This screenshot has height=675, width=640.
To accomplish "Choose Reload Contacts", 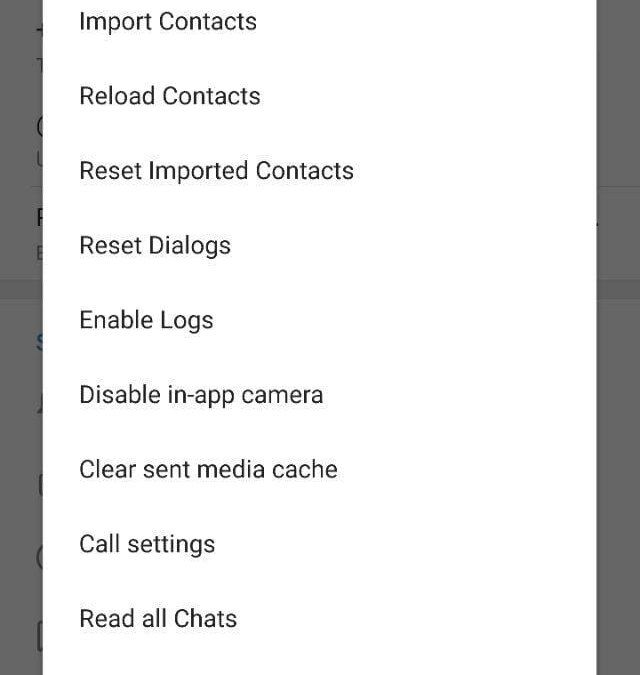I will pos(170,96).
